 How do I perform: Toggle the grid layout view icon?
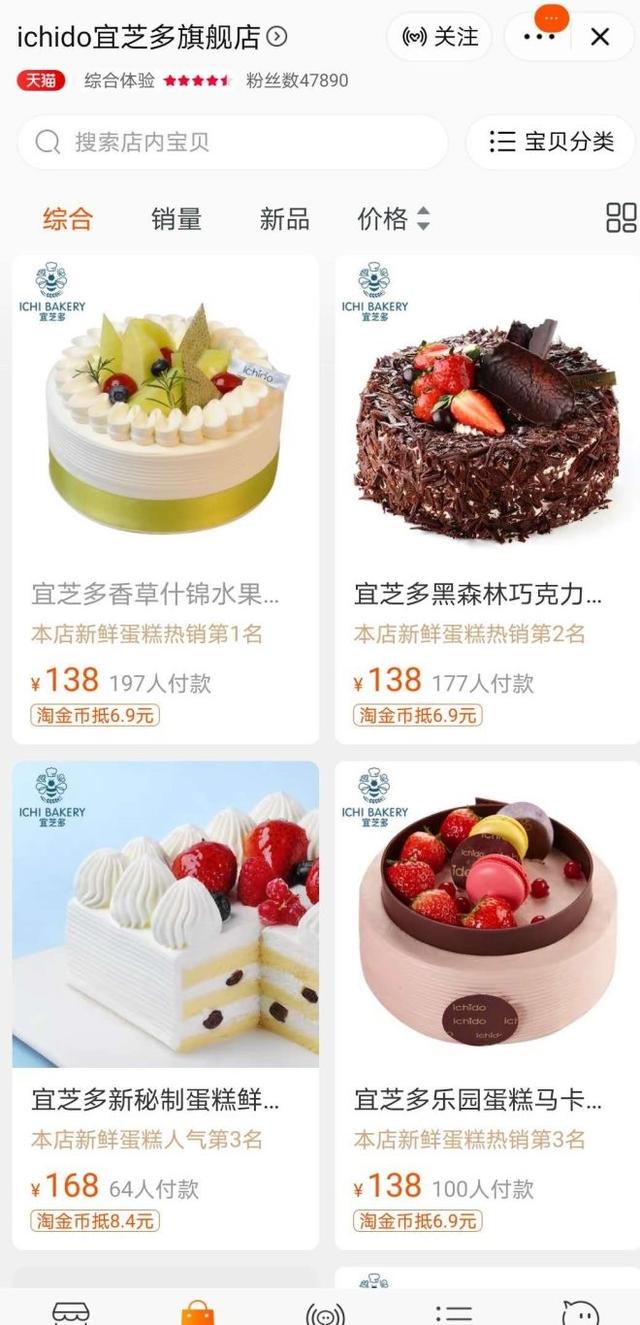coord(621,218)
